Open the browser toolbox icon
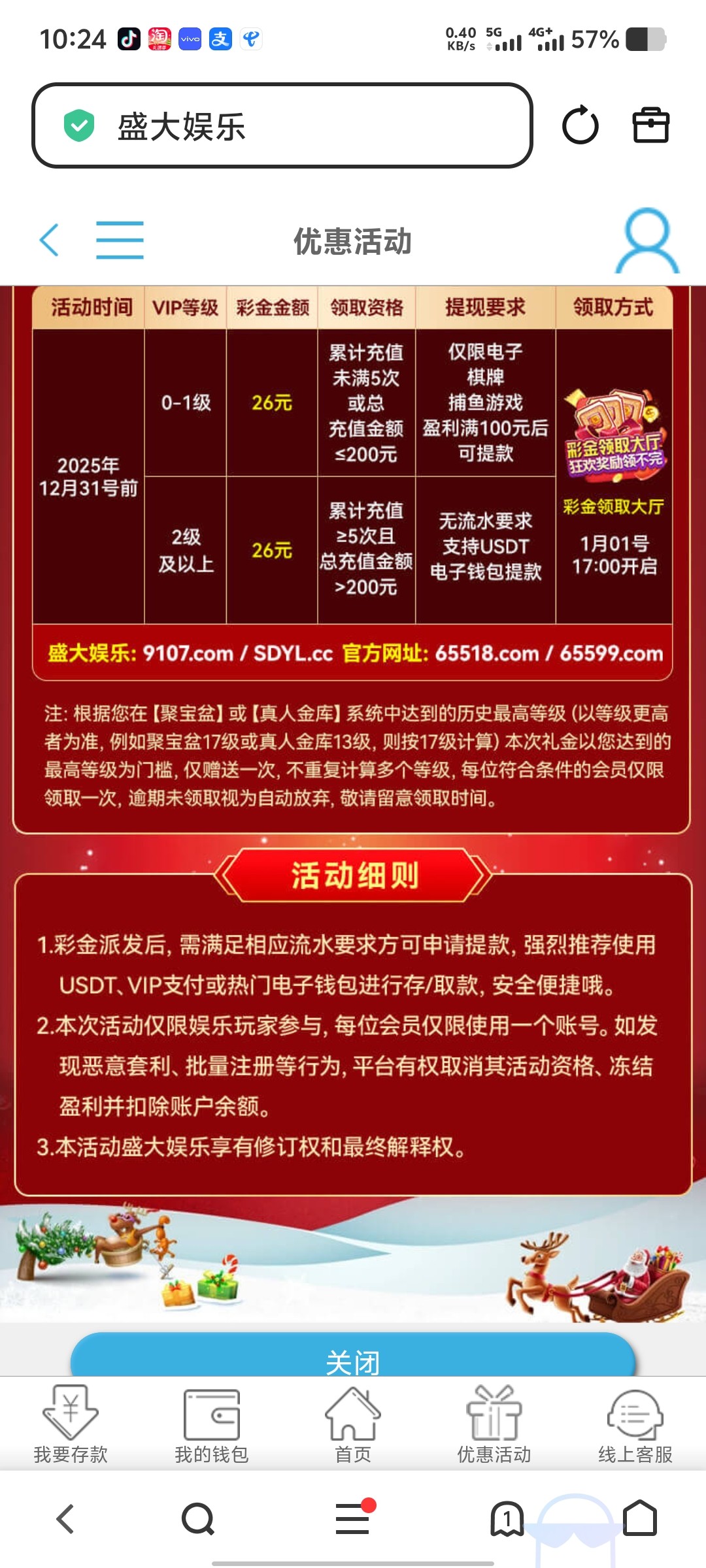Viewport: 706px width, 1568px height. 650,125
